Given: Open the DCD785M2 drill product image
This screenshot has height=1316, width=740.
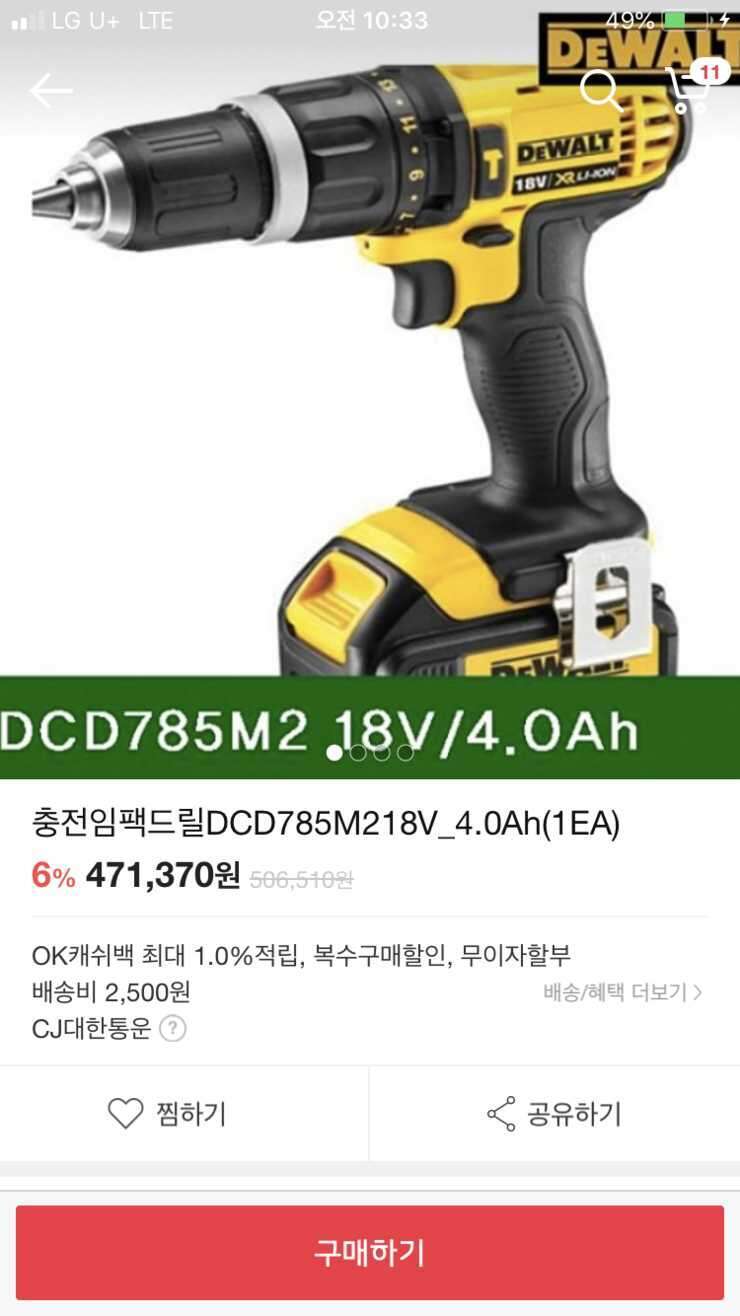Looking at the screenshot, I should (x=370, y=390).
